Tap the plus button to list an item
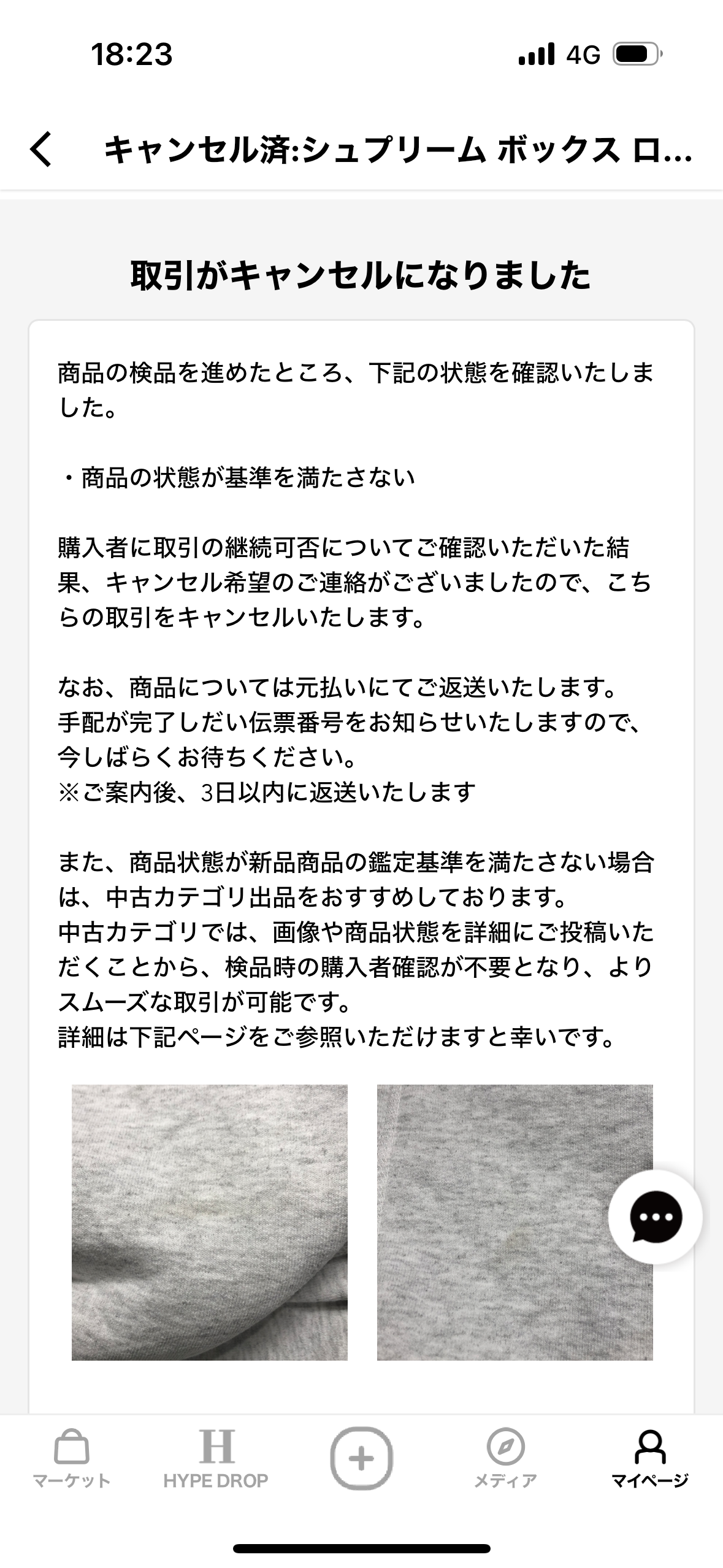This screenshot has width=723, height=1568. tap(361, 1458)
